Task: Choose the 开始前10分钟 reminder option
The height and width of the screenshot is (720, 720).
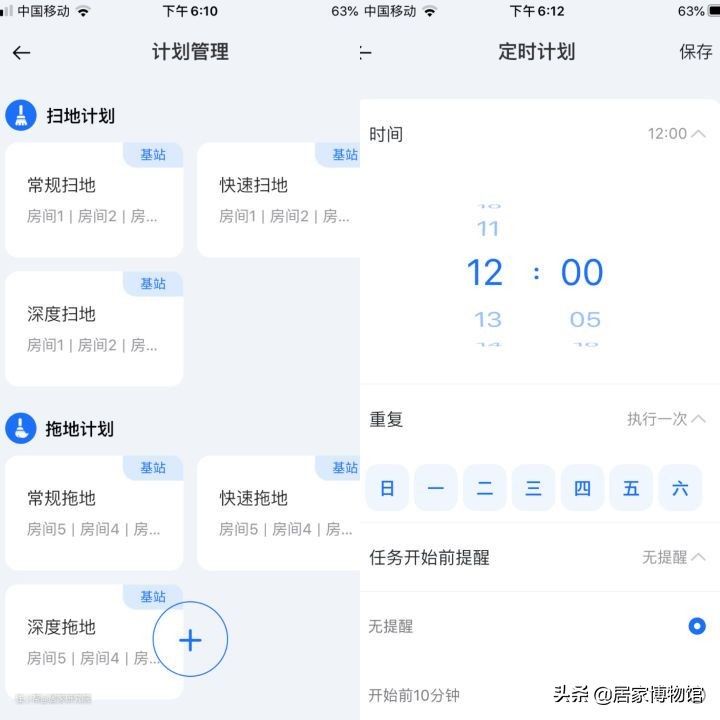Action: [414, 695]
